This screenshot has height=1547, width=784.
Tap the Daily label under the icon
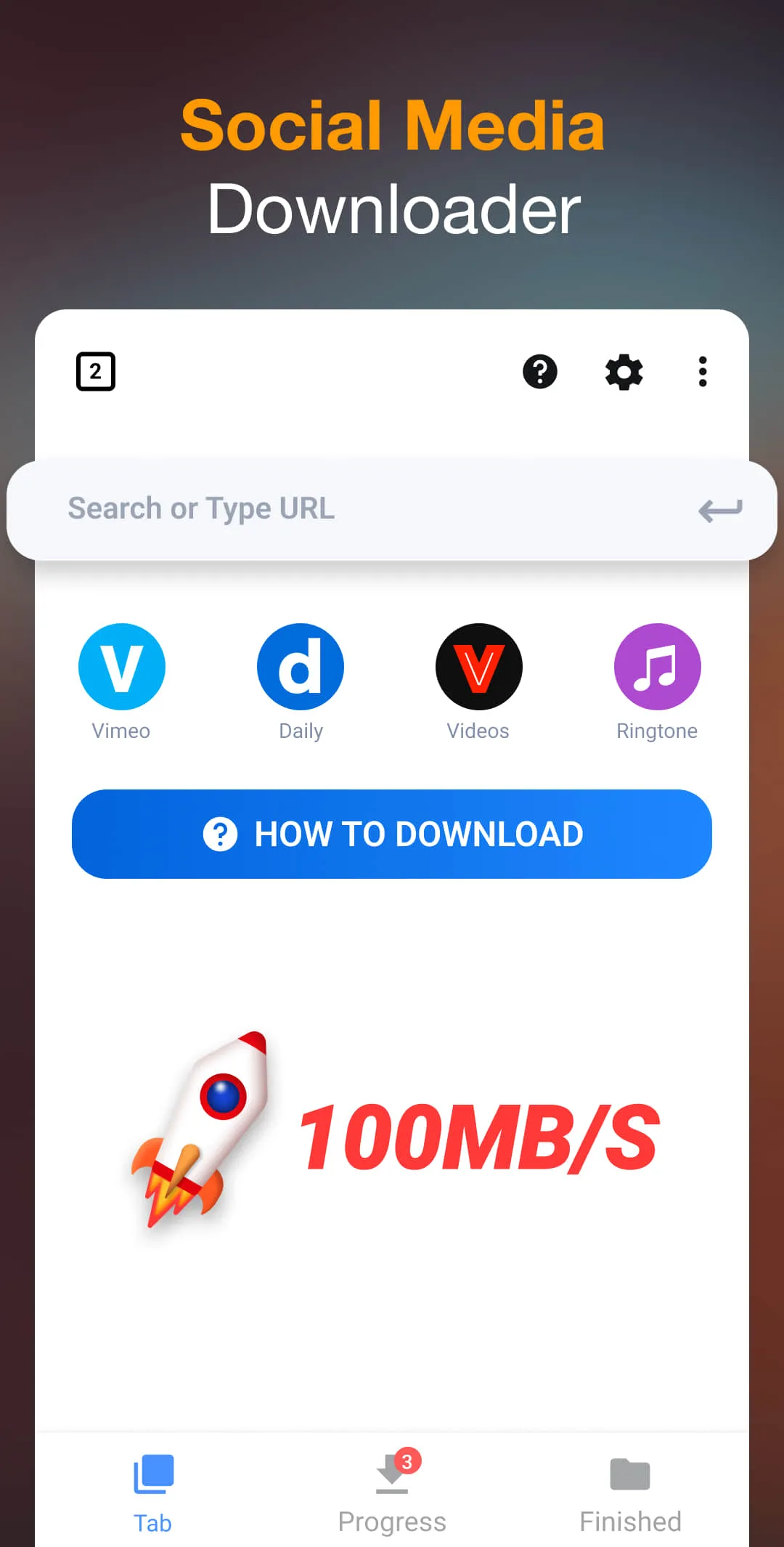300,731
